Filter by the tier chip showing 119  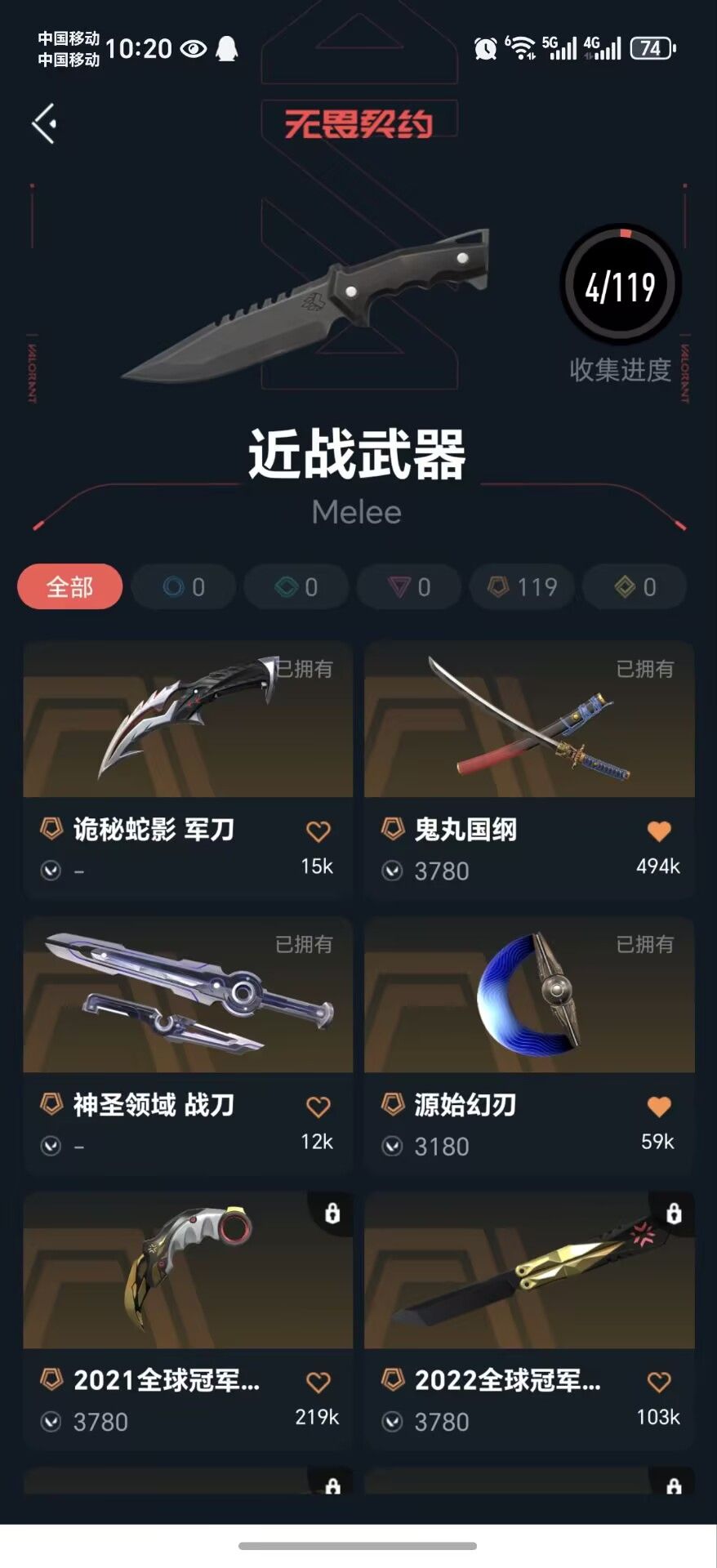pyautogui.click(x=522, y=586)
